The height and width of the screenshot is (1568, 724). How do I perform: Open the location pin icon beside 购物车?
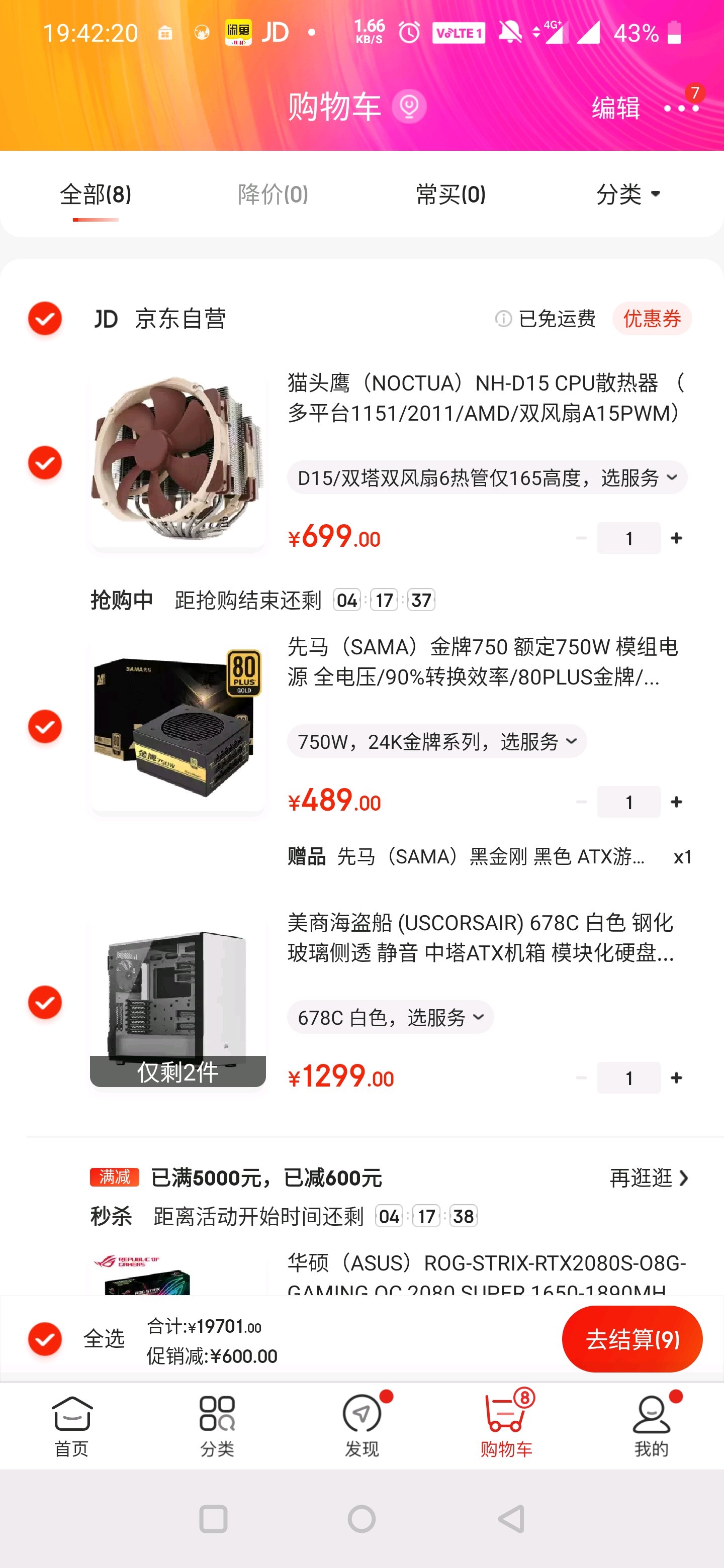409,107
